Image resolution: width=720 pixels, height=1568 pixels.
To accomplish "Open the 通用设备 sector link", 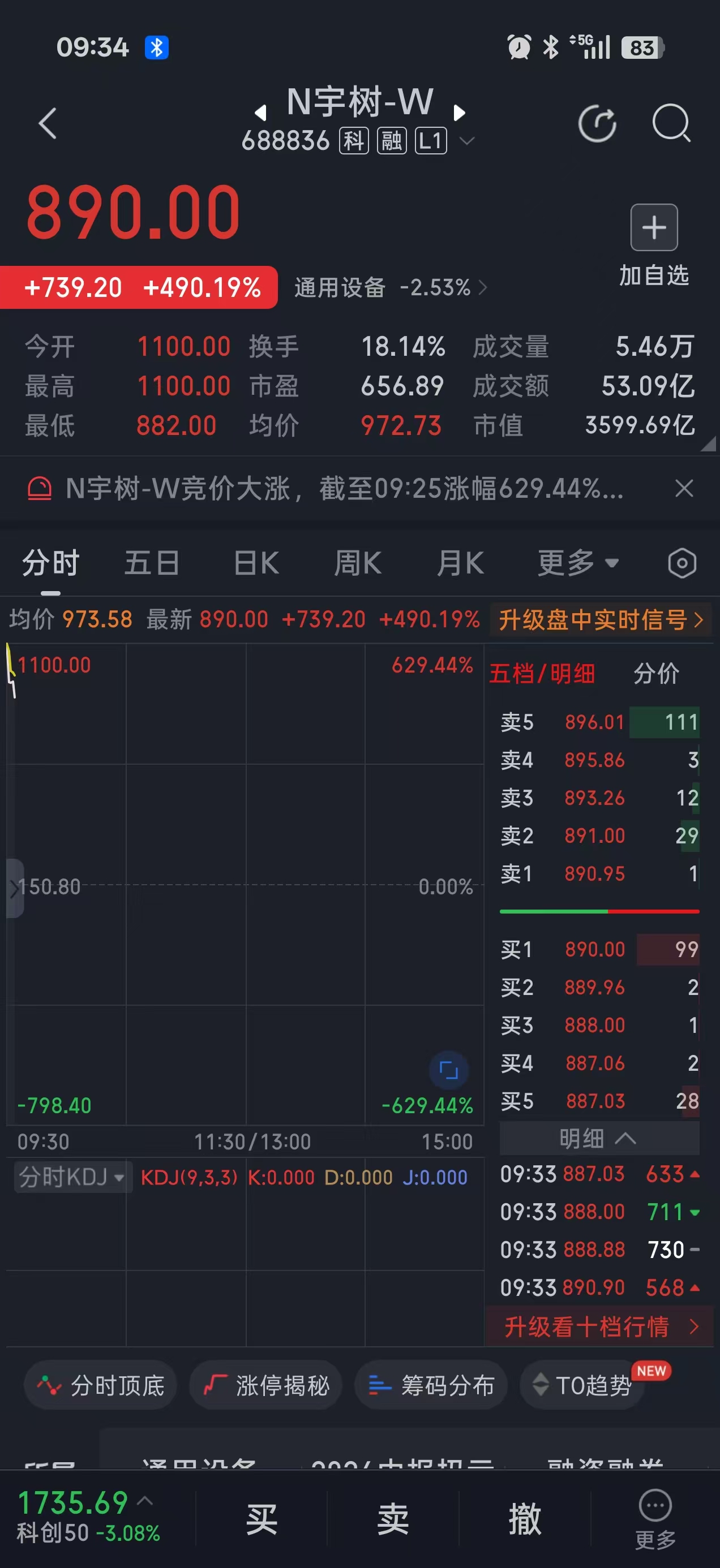I will click(391, 287).
